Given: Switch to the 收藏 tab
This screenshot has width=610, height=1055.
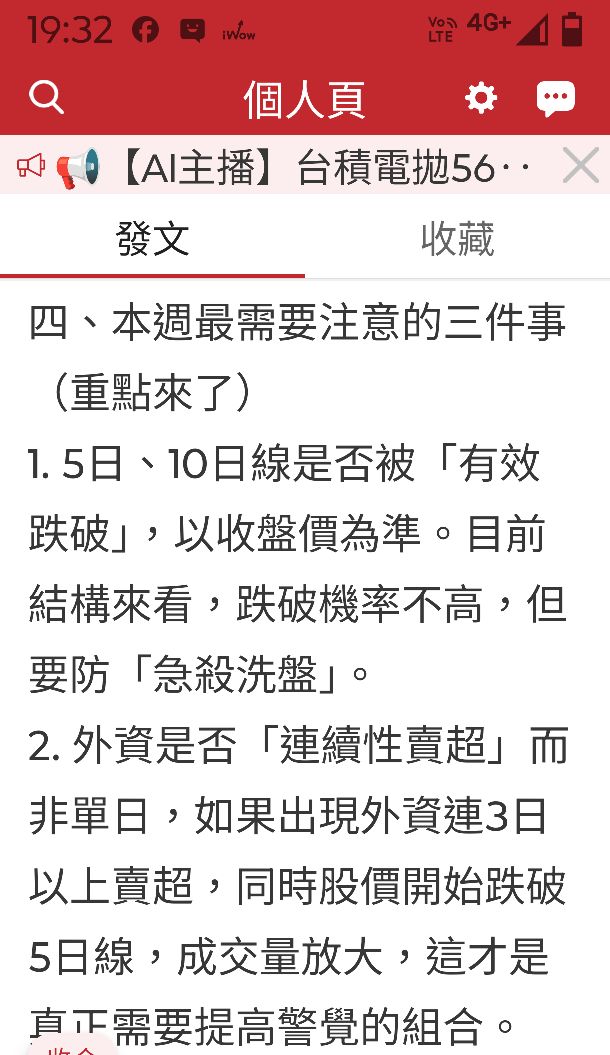Looking at the screenshot, I should [x=457, y=239].
